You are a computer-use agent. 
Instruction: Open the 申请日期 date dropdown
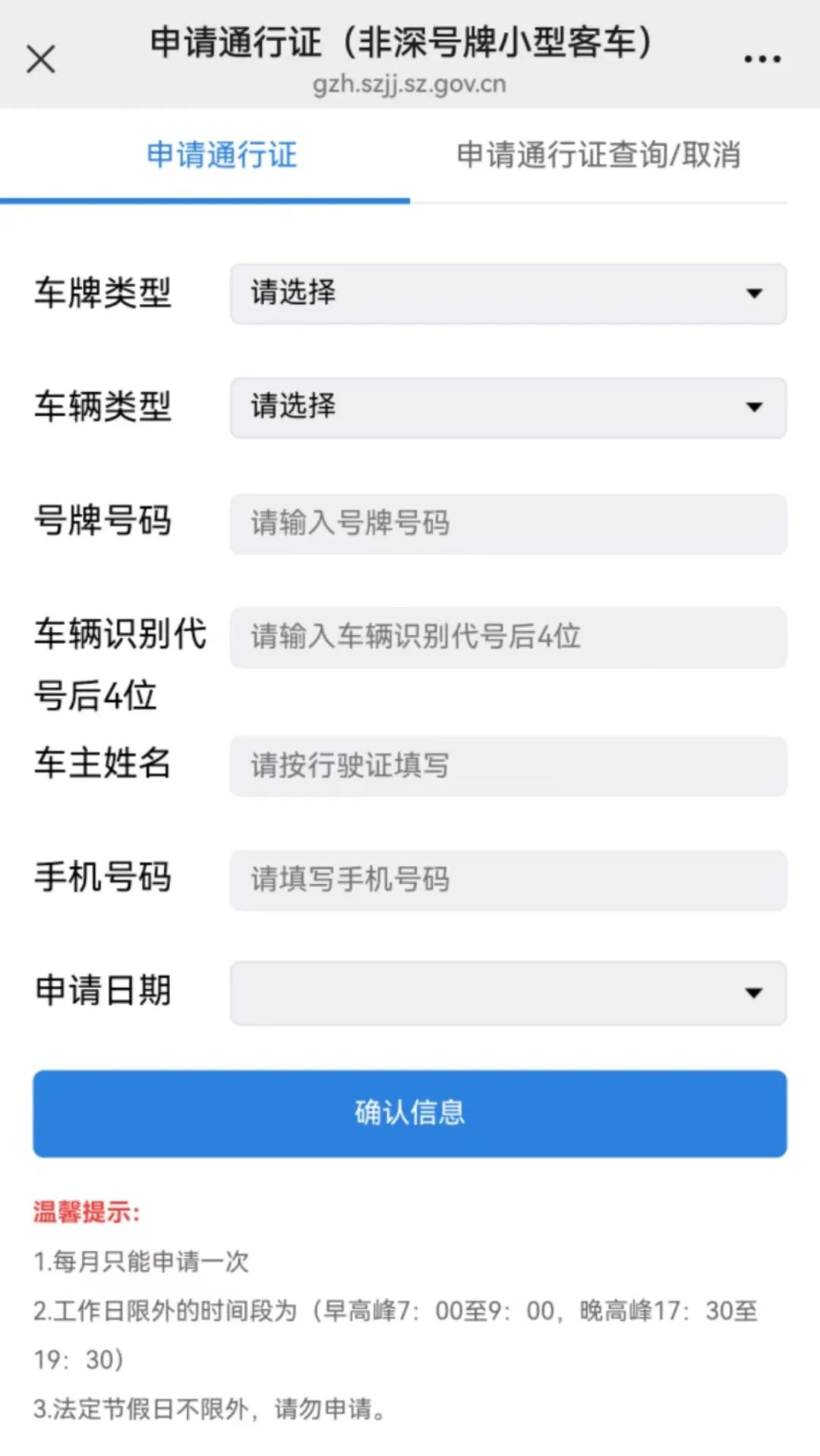(x=508, y=993)
